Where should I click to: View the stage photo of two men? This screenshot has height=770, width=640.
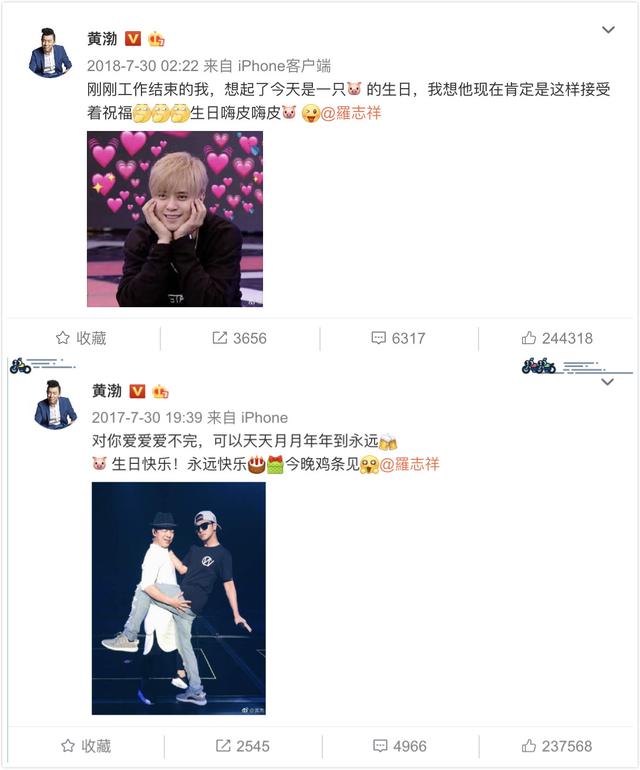tap(179, 598)
